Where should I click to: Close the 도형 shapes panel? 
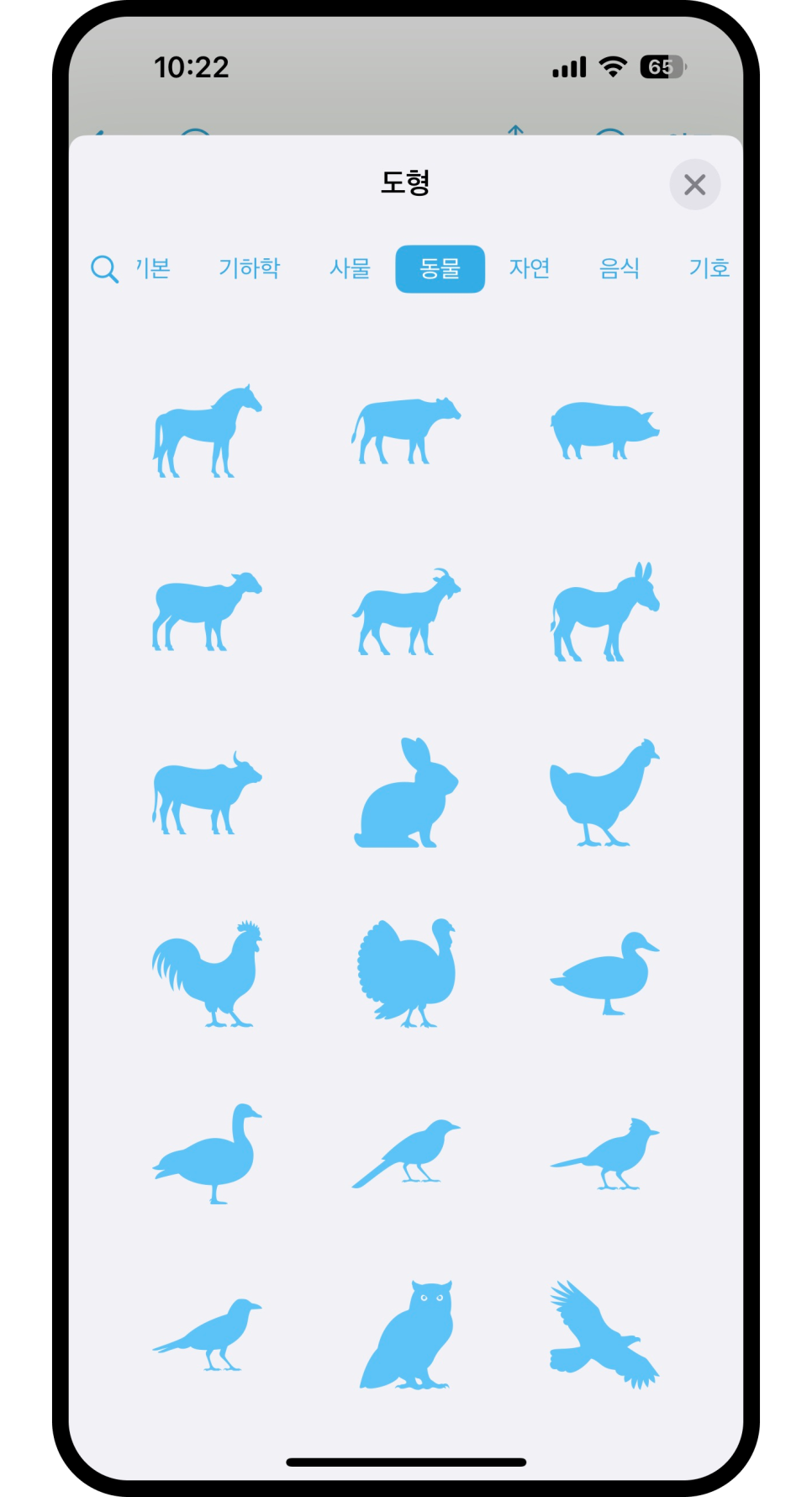click(694, 184)
